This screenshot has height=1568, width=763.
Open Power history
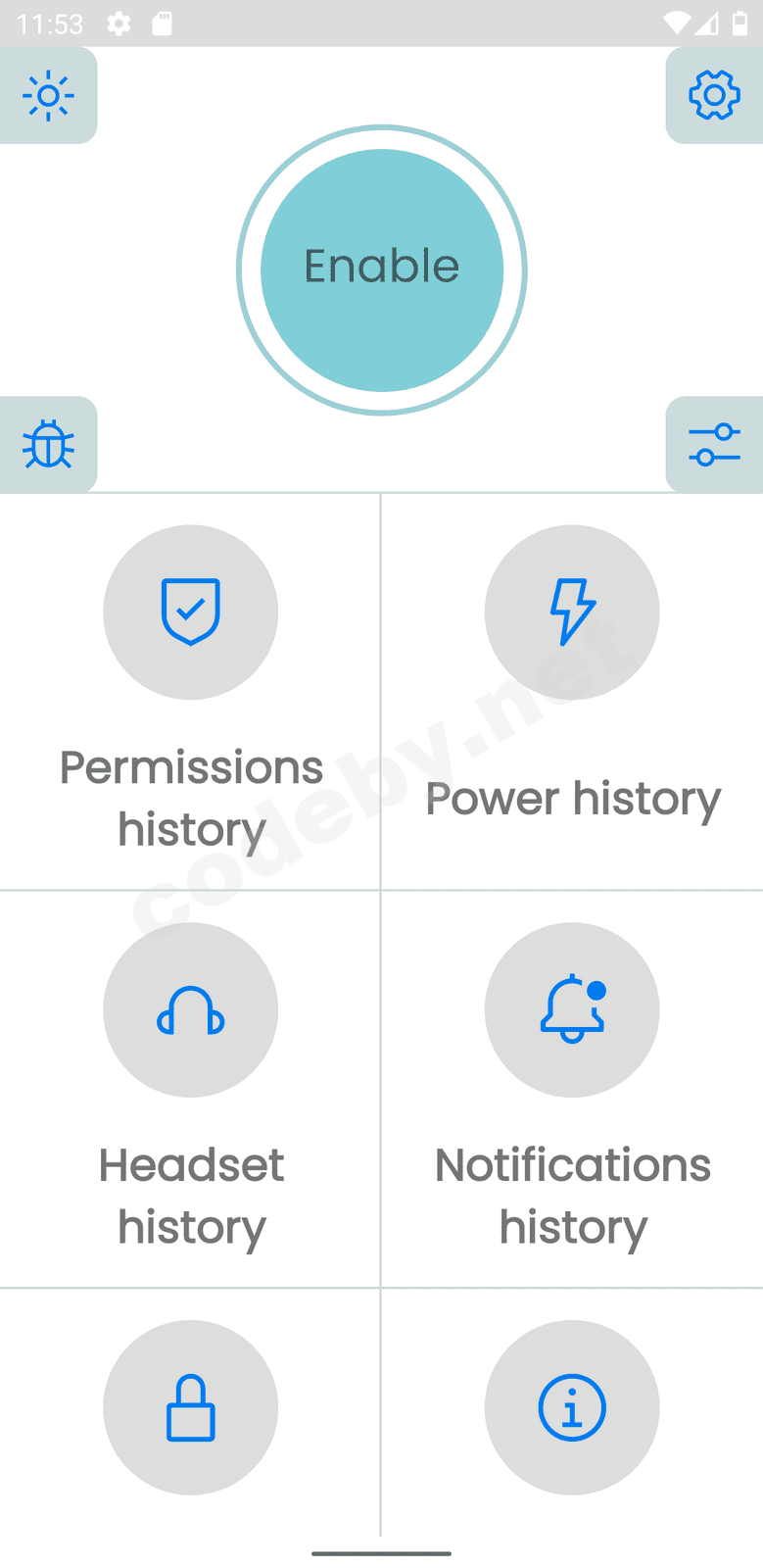pyautogui.click(x=572, y=691)
